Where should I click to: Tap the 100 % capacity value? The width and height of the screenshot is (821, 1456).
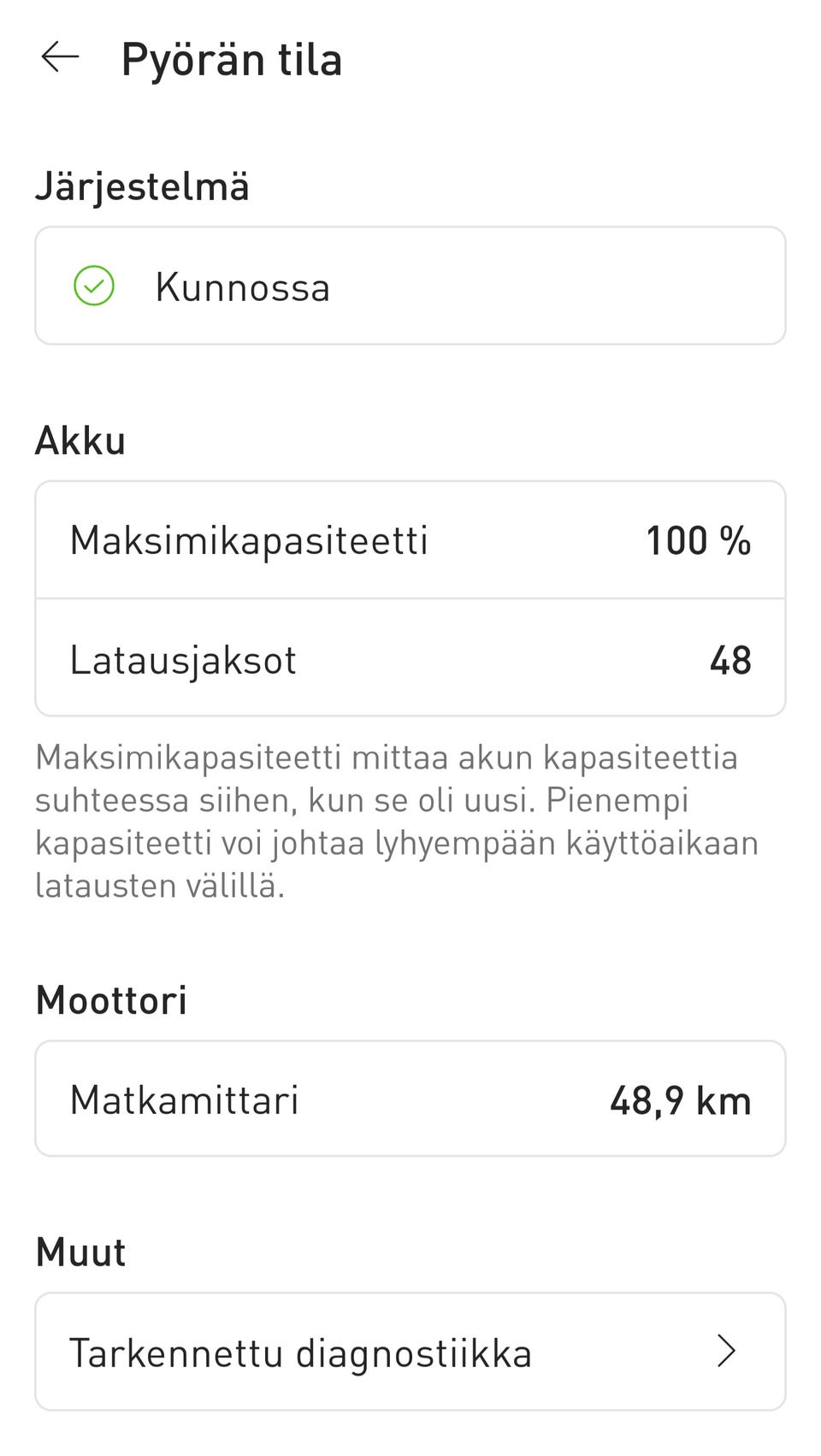(700, 539)
